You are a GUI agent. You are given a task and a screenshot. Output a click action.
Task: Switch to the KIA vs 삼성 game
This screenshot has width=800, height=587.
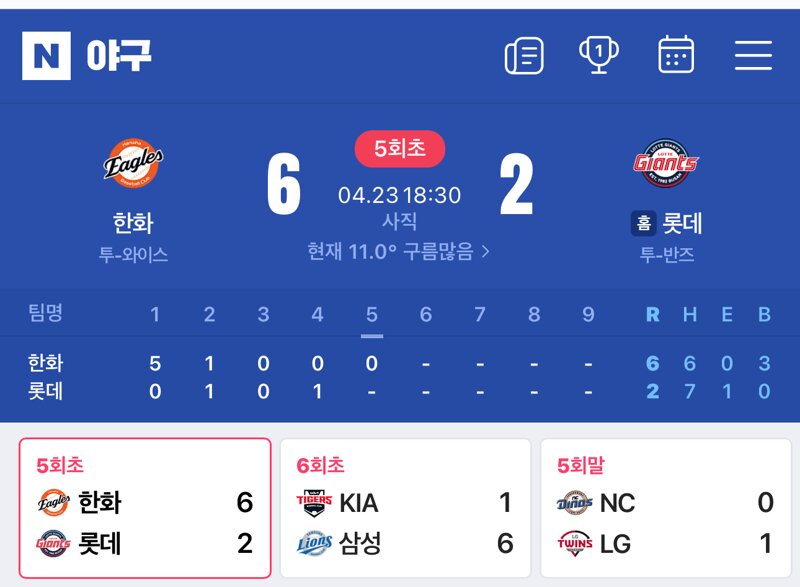click(x=405, y=507)
